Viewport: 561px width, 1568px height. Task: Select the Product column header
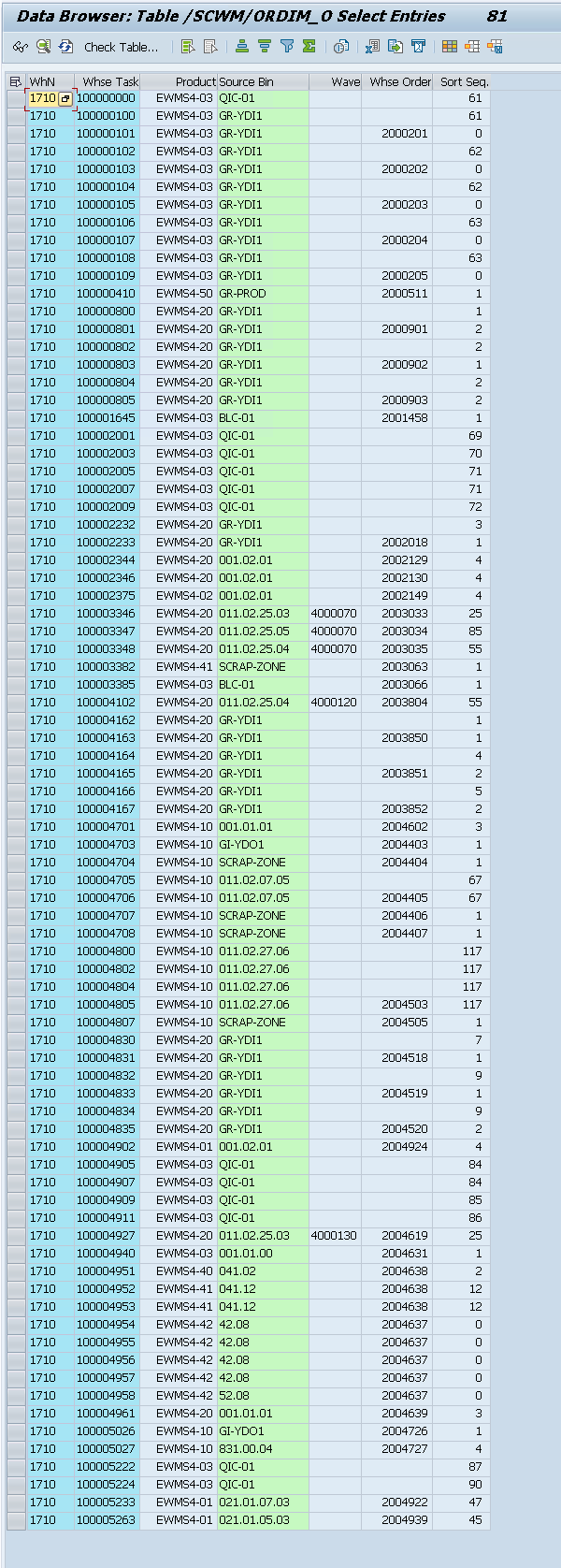(x=195, y=81)
